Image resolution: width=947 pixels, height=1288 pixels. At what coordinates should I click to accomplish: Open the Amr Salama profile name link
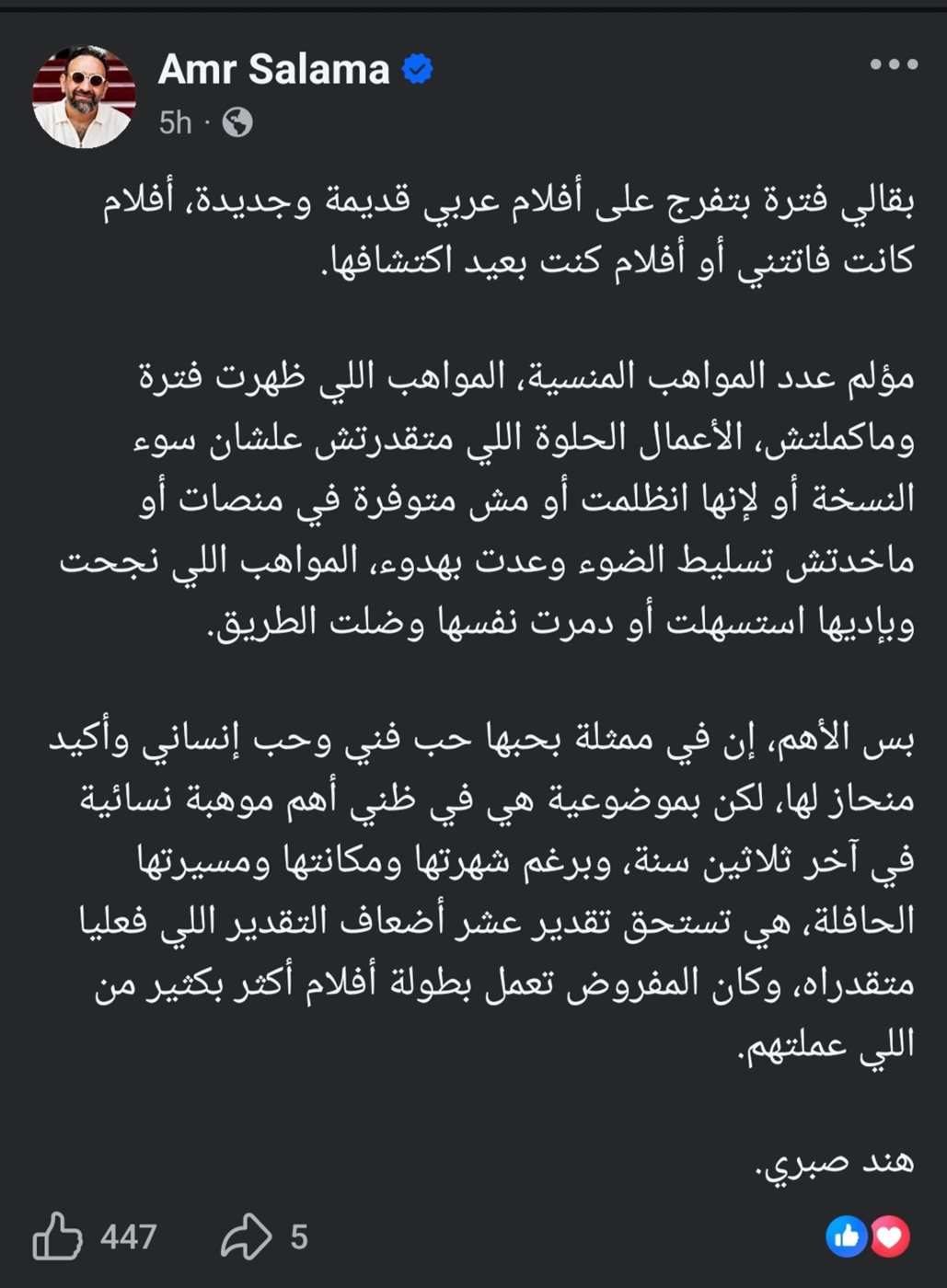[x=273, y=70]
